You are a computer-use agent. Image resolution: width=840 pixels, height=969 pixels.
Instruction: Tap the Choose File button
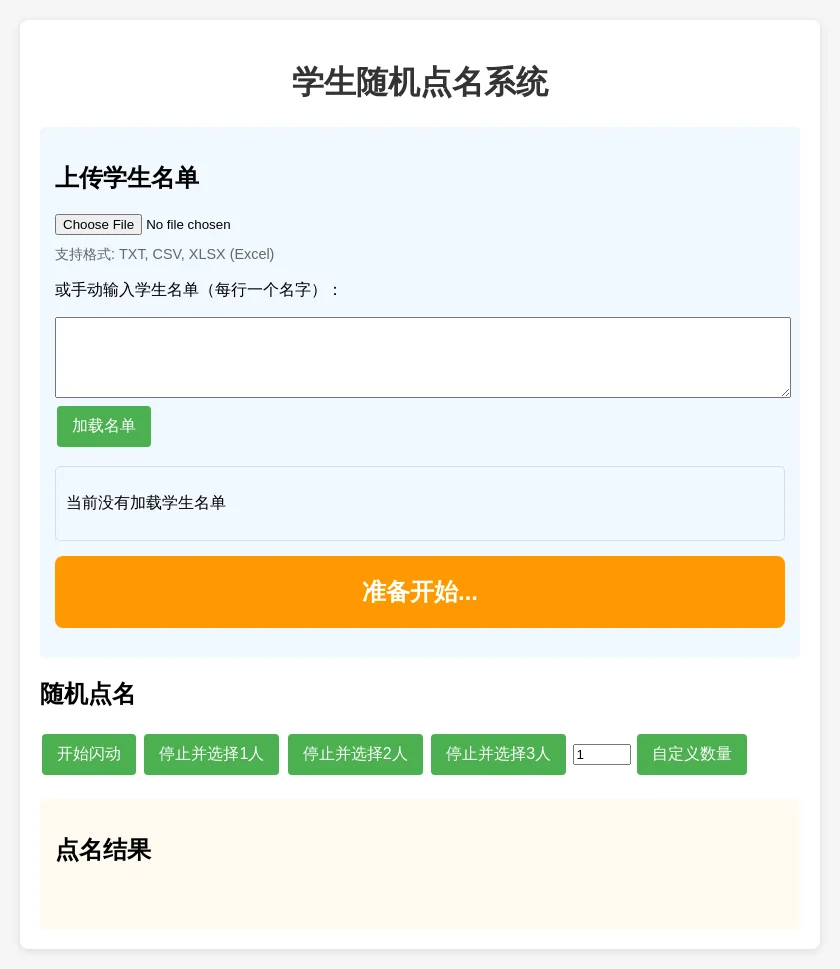[98, 224]
